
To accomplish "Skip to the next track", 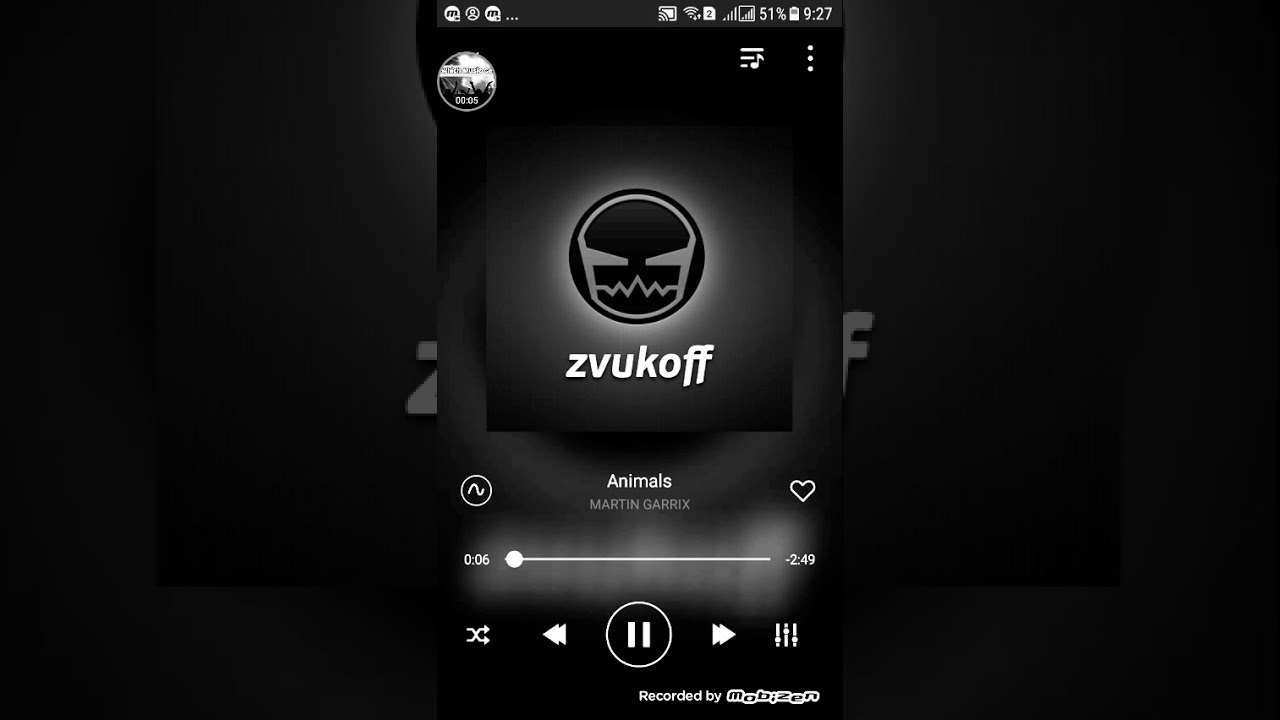I will 723,635.
